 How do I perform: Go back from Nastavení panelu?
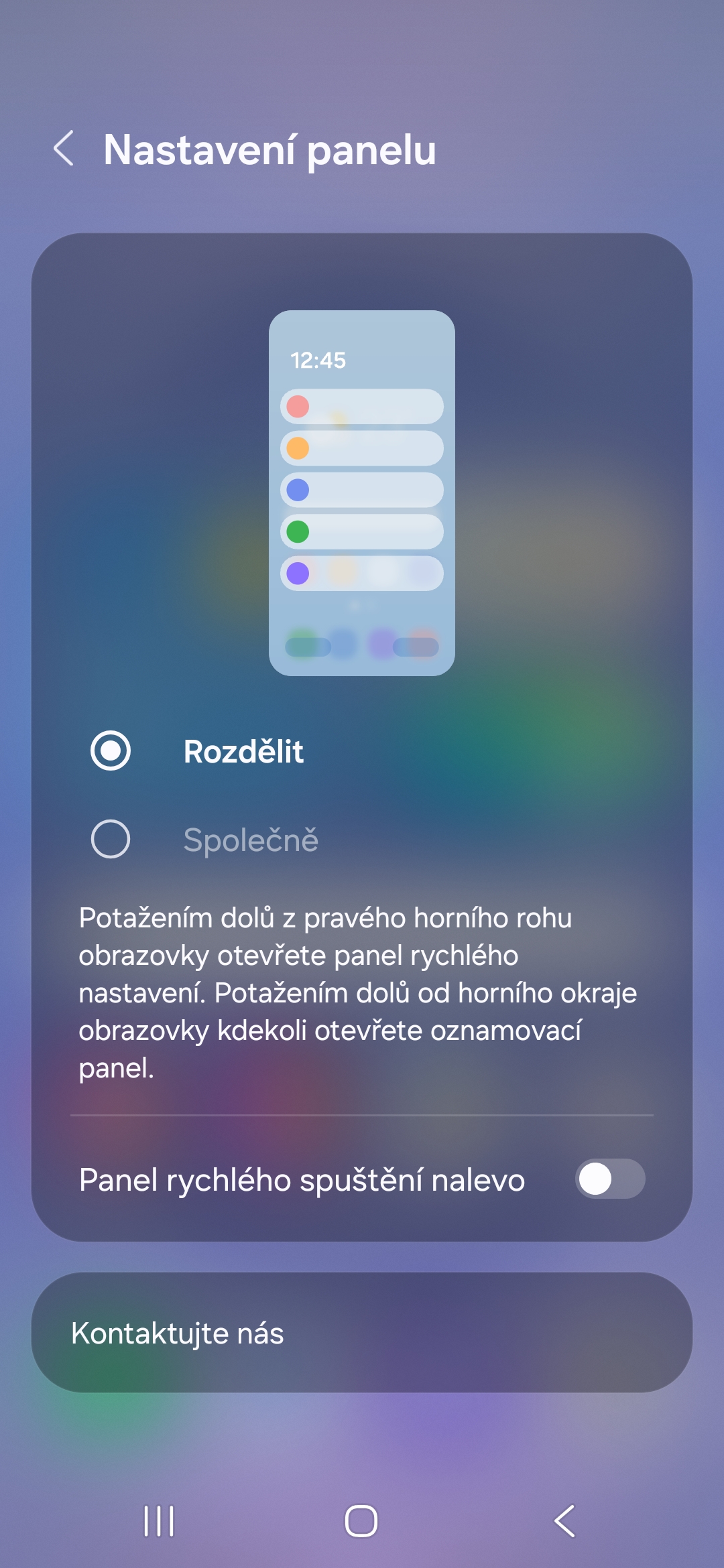point(64,148)
